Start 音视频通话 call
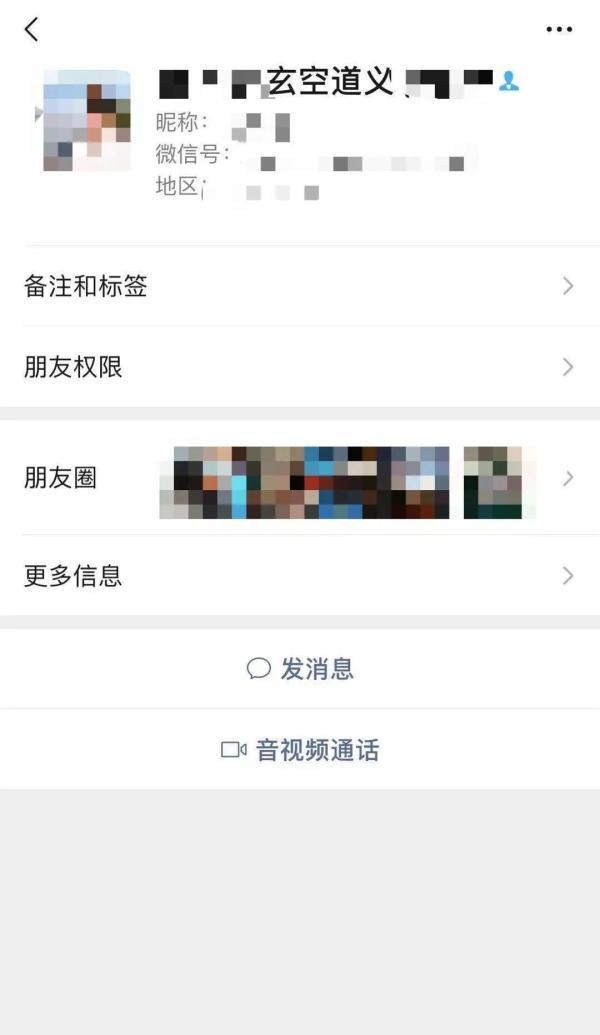 click(300, 750)
